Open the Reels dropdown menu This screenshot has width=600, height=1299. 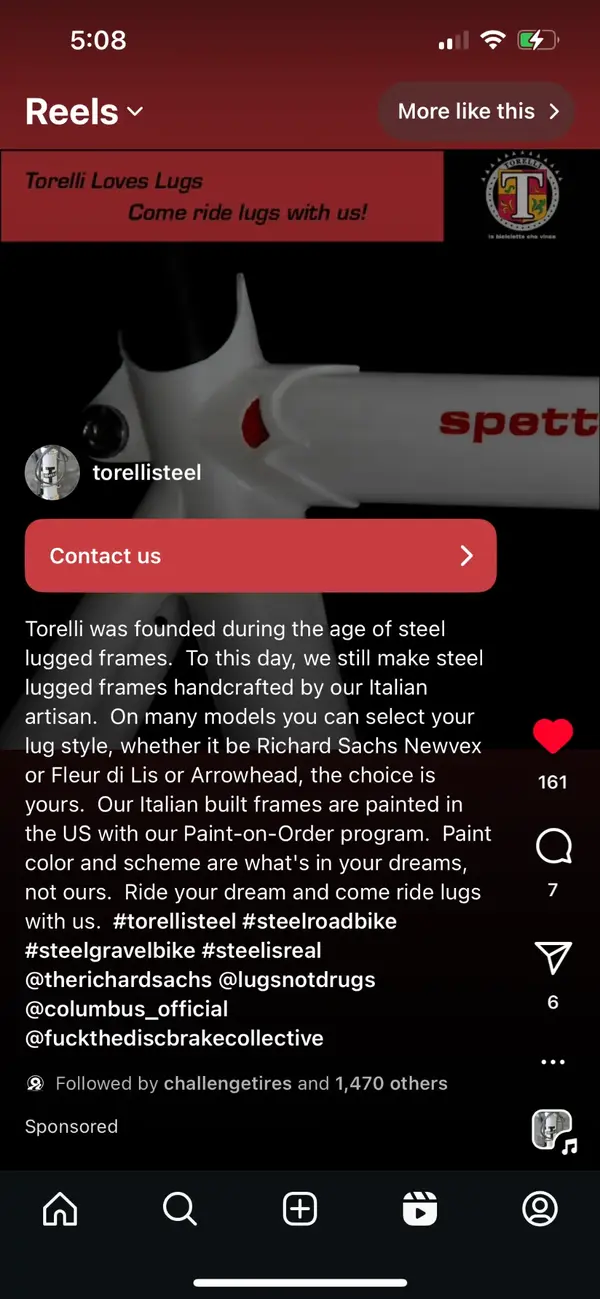[x=85, y=112]
